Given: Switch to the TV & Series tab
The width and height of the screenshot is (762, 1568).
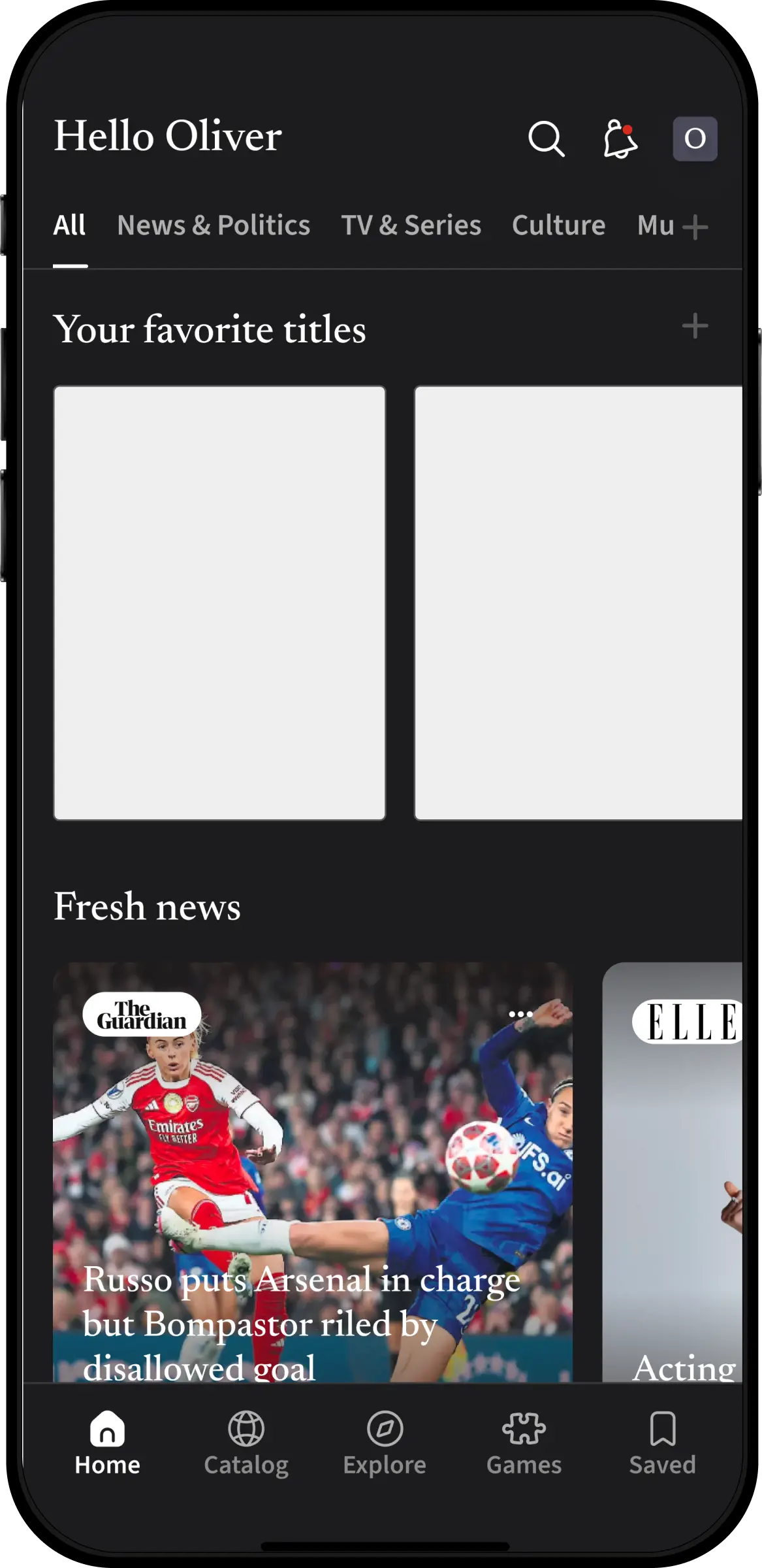Looking at the screenshot, I should [411, 225].
